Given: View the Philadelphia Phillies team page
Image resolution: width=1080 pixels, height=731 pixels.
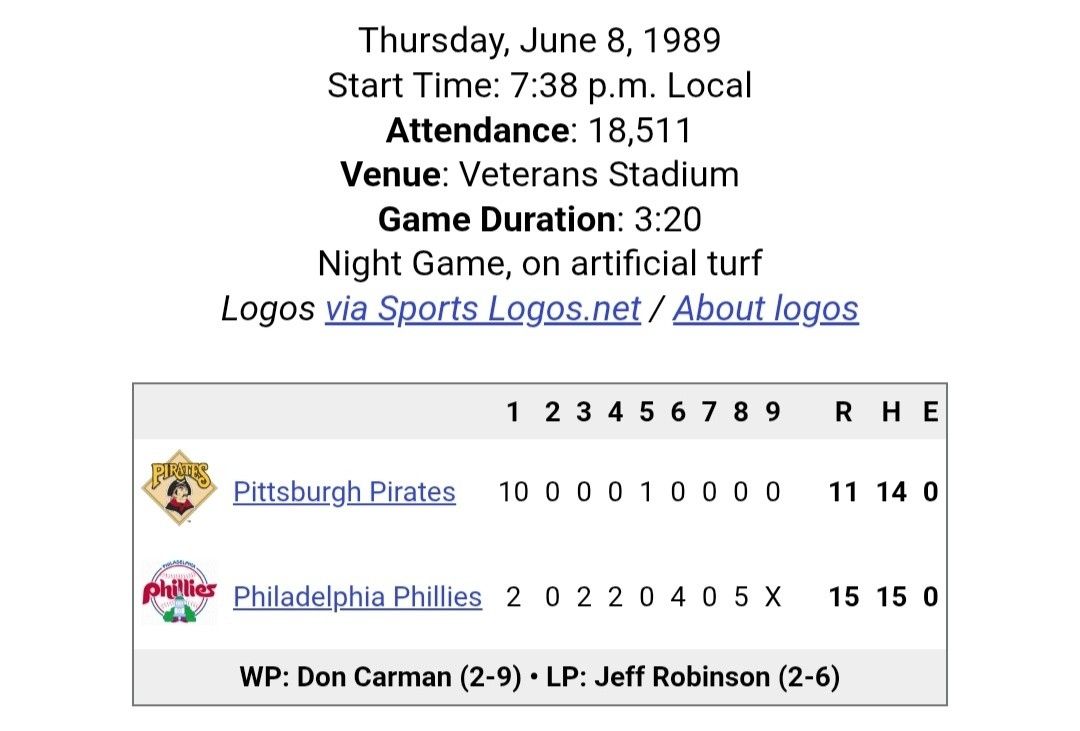Looking at the screenshot, I should (357, 597).
